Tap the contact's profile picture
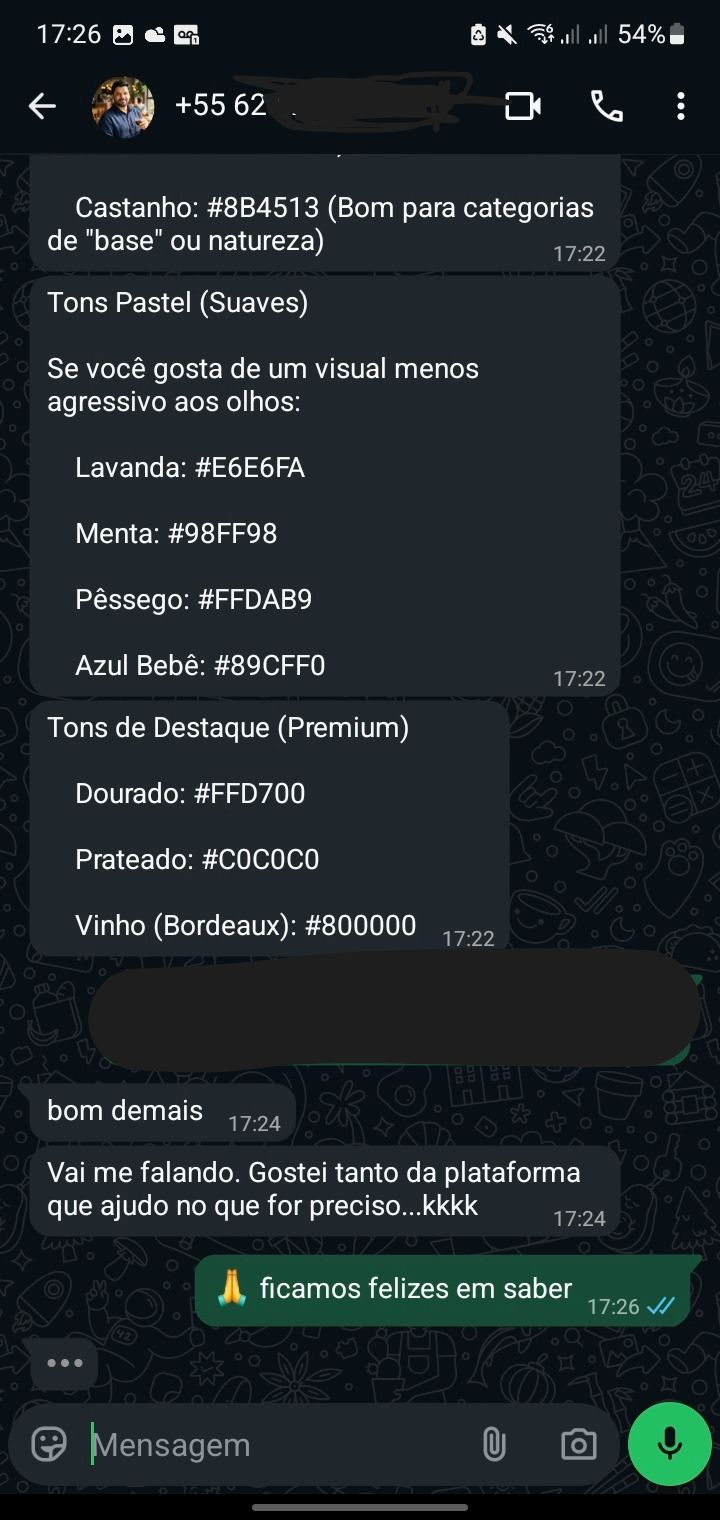The width and height of the screenshot is (720, 1520). 122,105
